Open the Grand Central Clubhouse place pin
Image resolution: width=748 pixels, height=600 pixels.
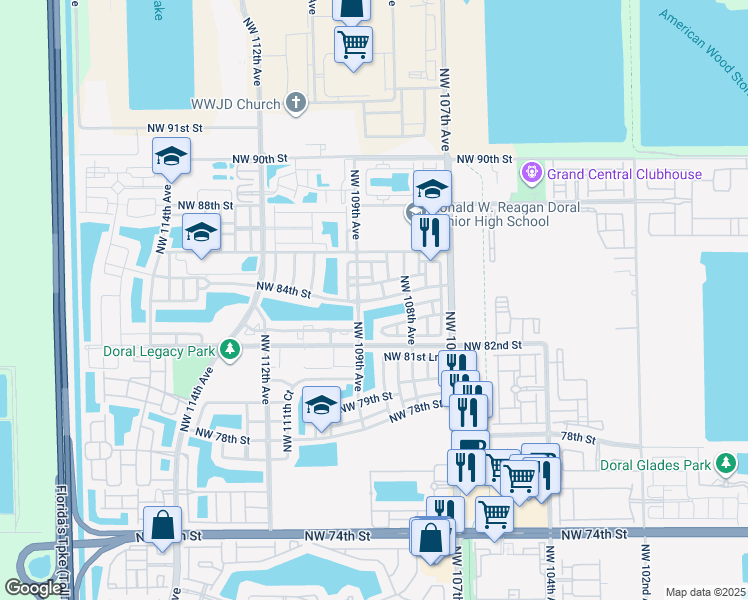[x=531, y=174]
